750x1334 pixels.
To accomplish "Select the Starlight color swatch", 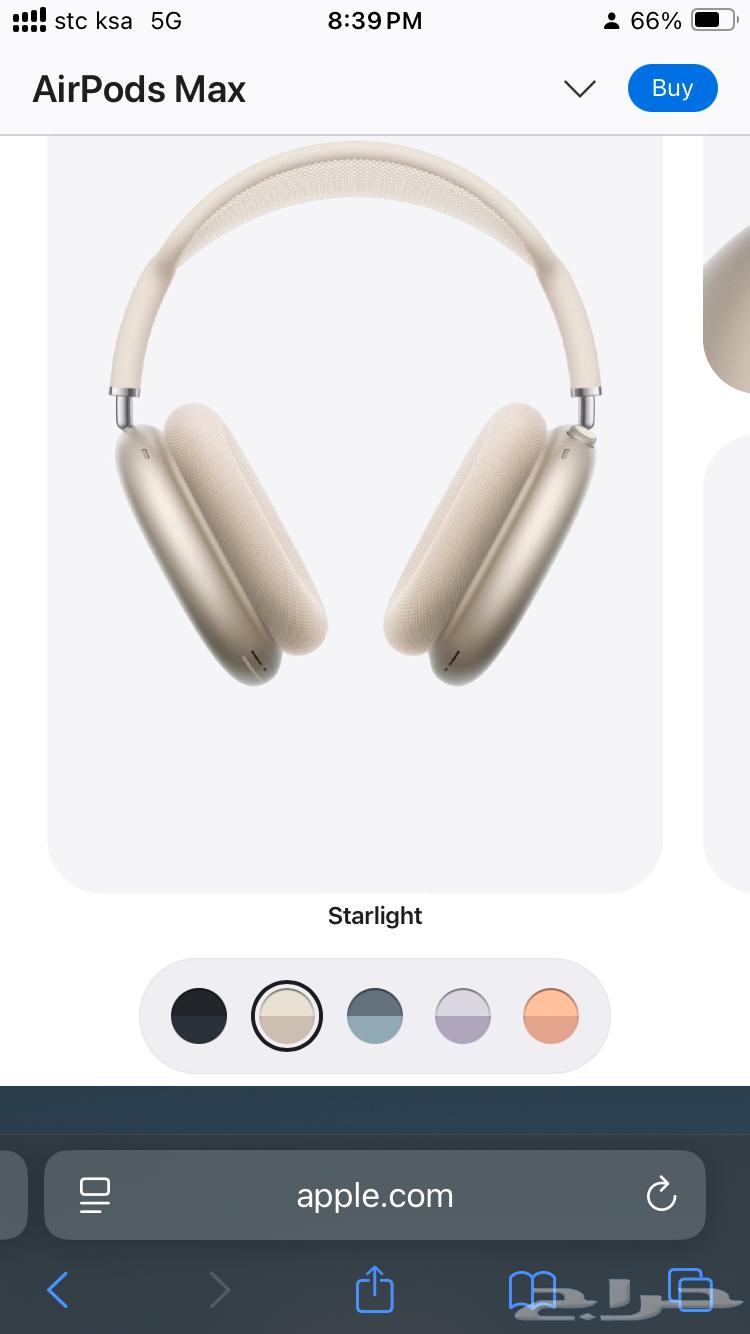I will coord(287,1016).
